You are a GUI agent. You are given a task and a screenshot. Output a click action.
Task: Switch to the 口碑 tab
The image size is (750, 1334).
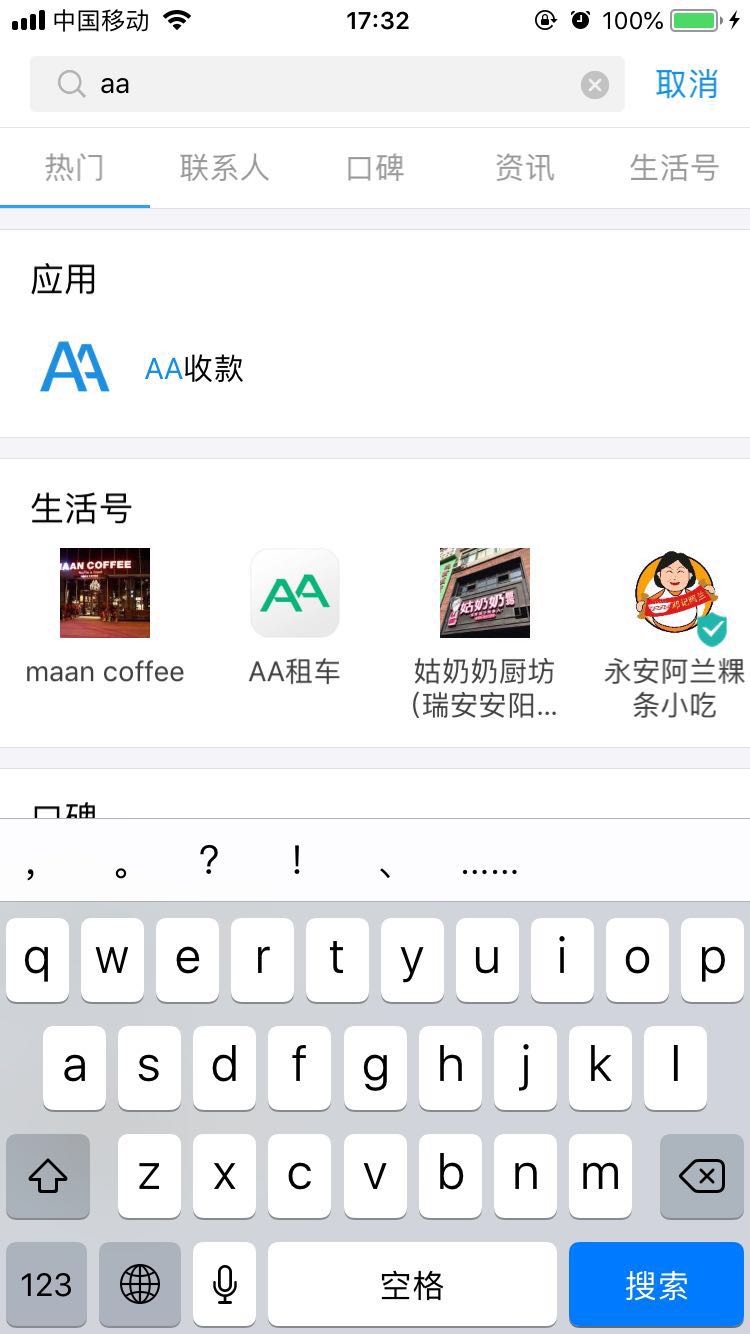375,168
